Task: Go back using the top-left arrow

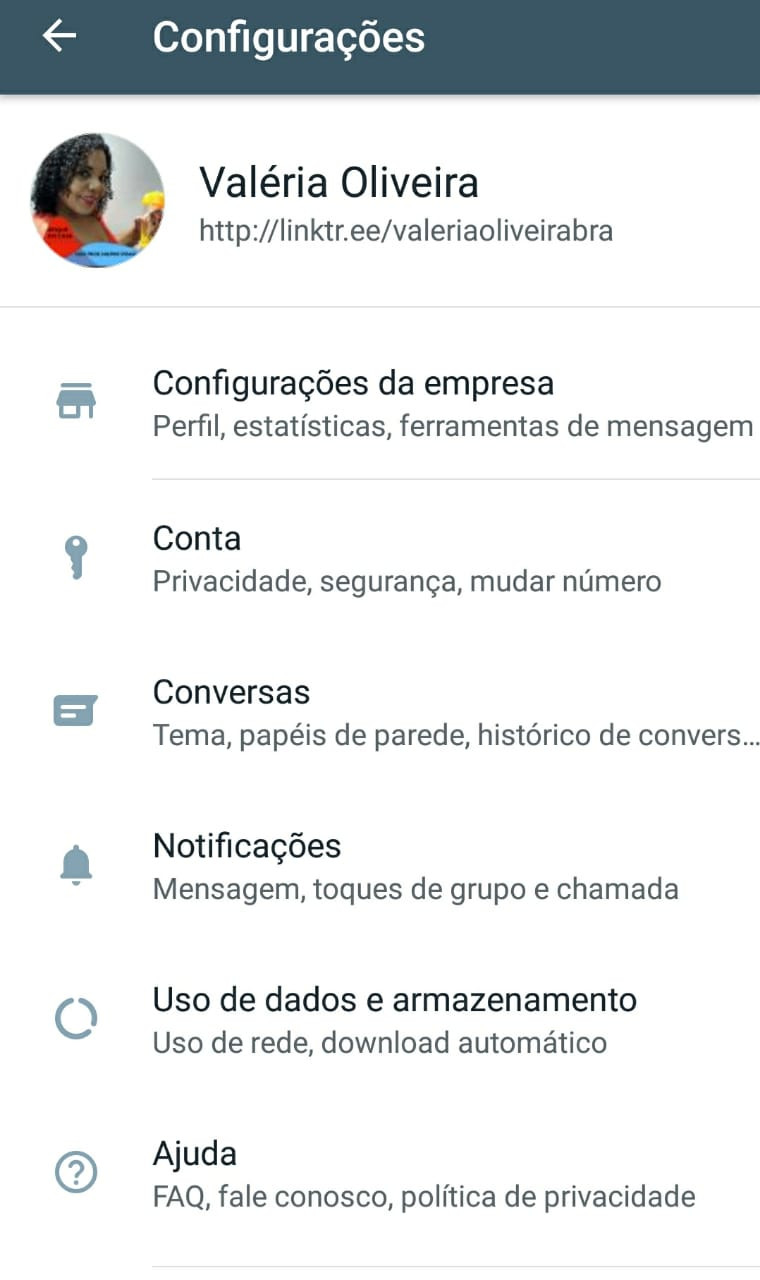Action: [x=59, y=37]
